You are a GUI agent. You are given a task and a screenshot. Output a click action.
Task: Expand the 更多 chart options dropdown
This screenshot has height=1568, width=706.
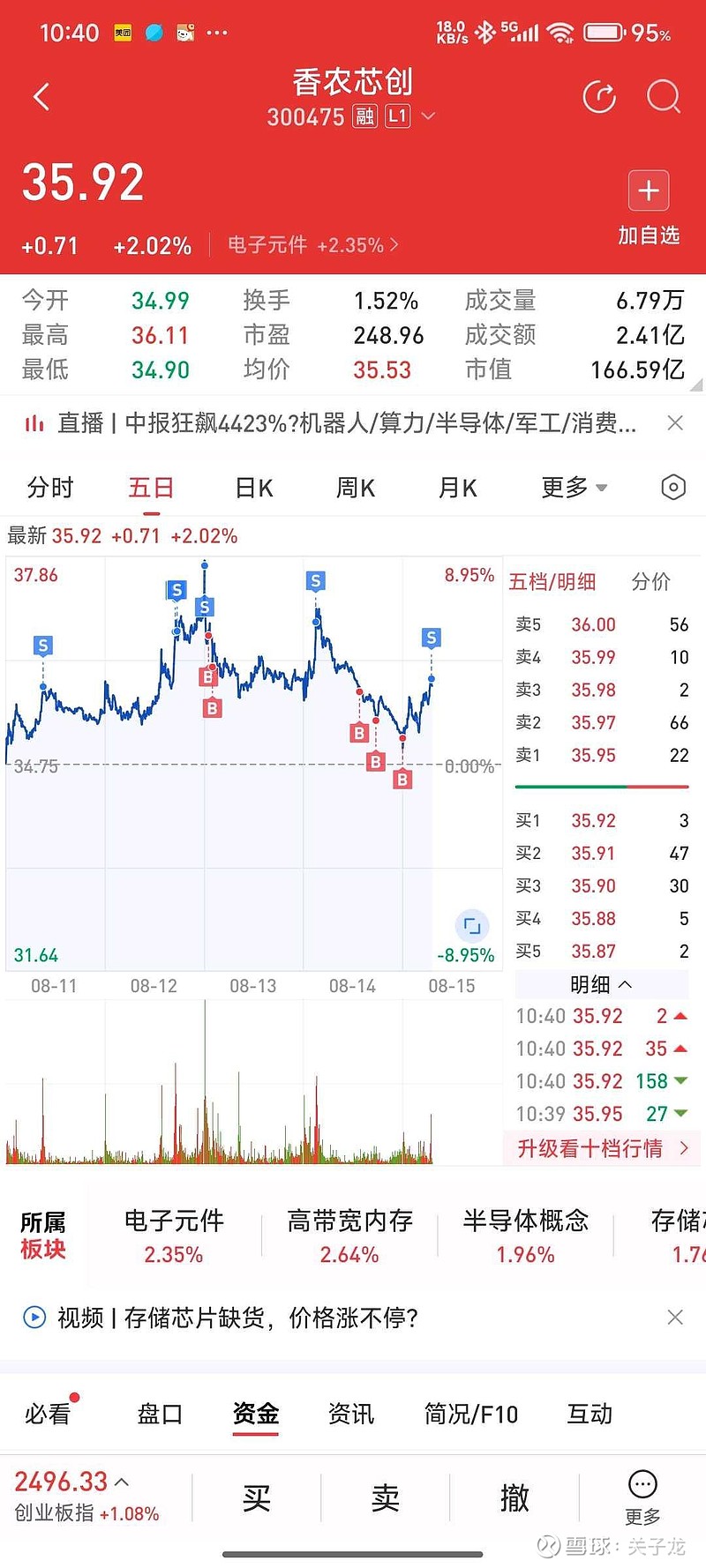(x=574, y=488)
